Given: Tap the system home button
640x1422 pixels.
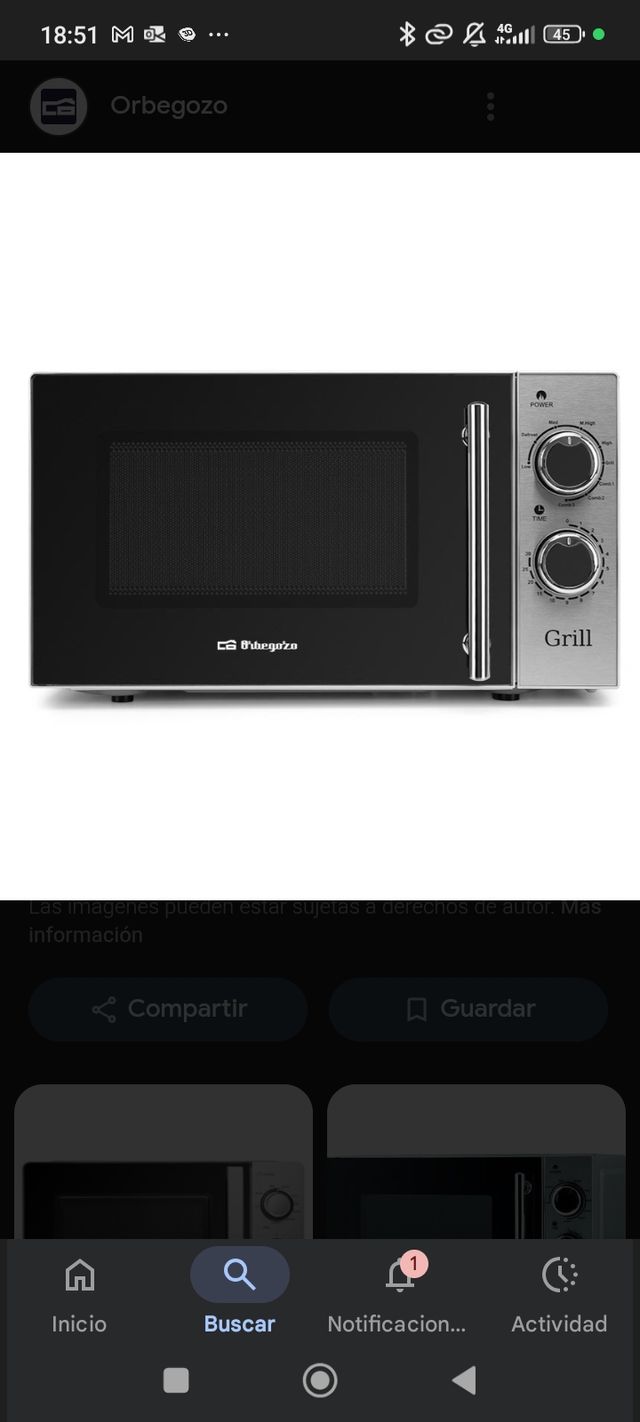Looking at the screenshot, I should pos(320,1381).
